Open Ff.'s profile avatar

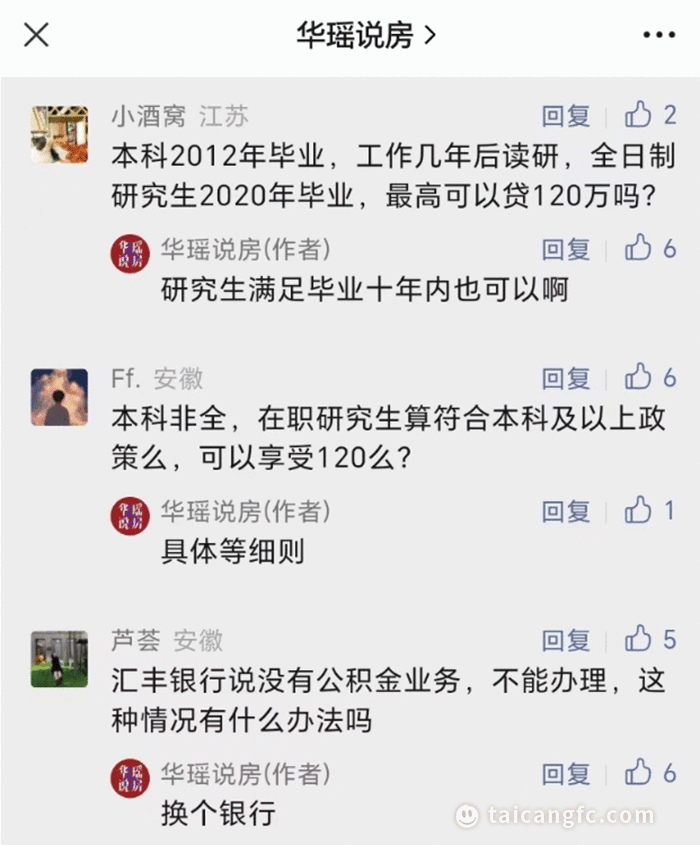point(59,397)
